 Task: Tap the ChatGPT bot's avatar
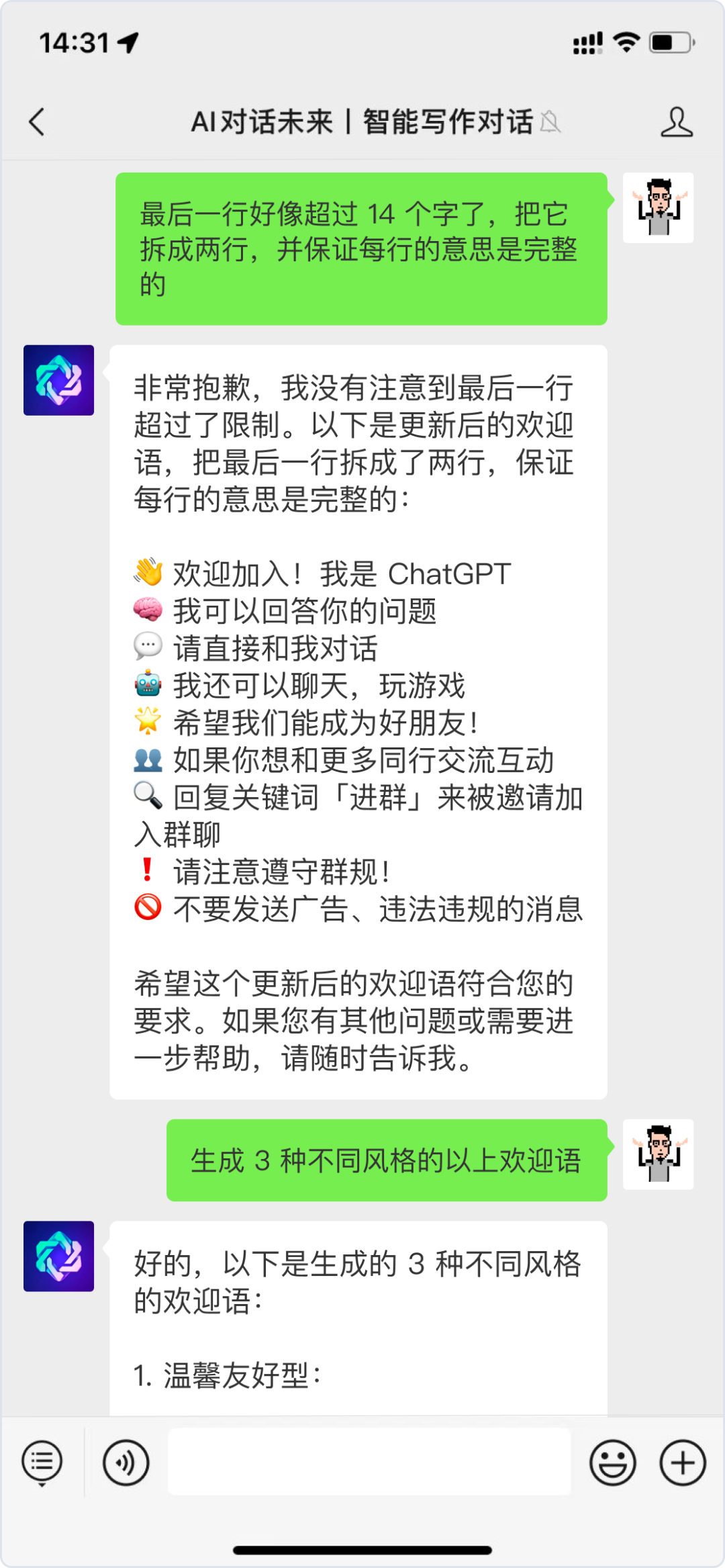[x=58, y=380]
